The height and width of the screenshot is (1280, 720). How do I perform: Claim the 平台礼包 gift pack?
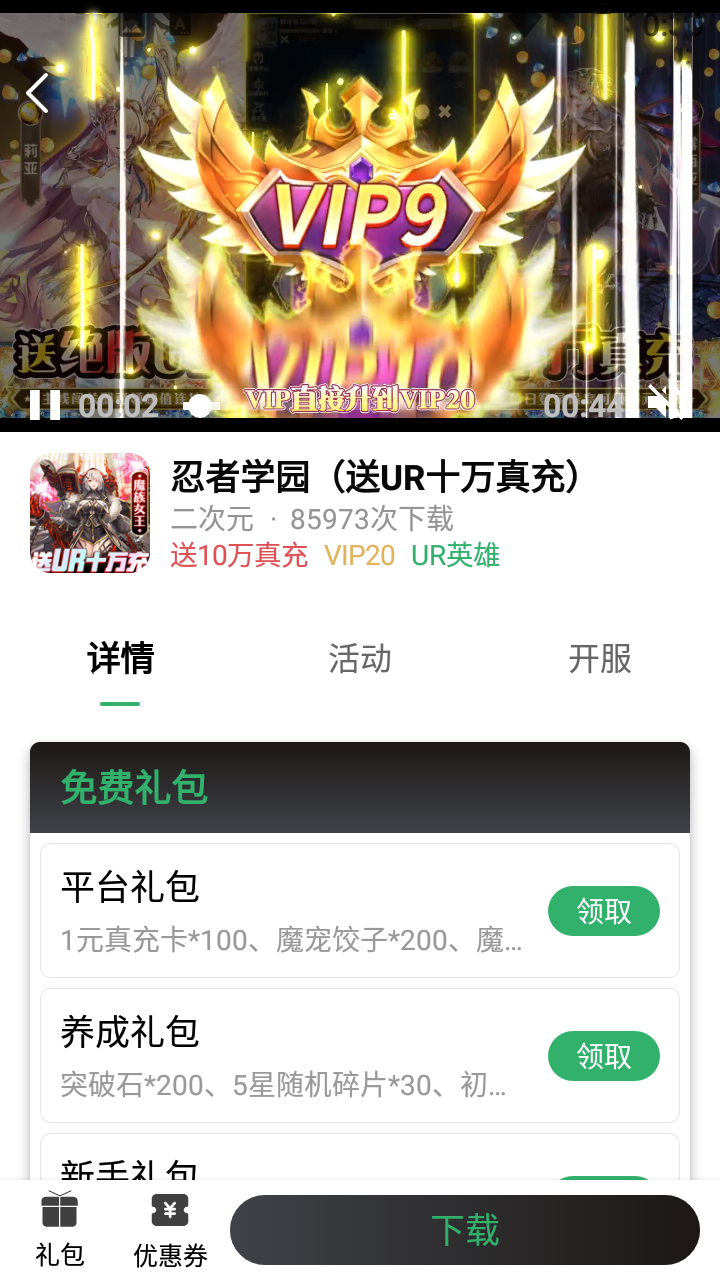click(x=603, y=911)
